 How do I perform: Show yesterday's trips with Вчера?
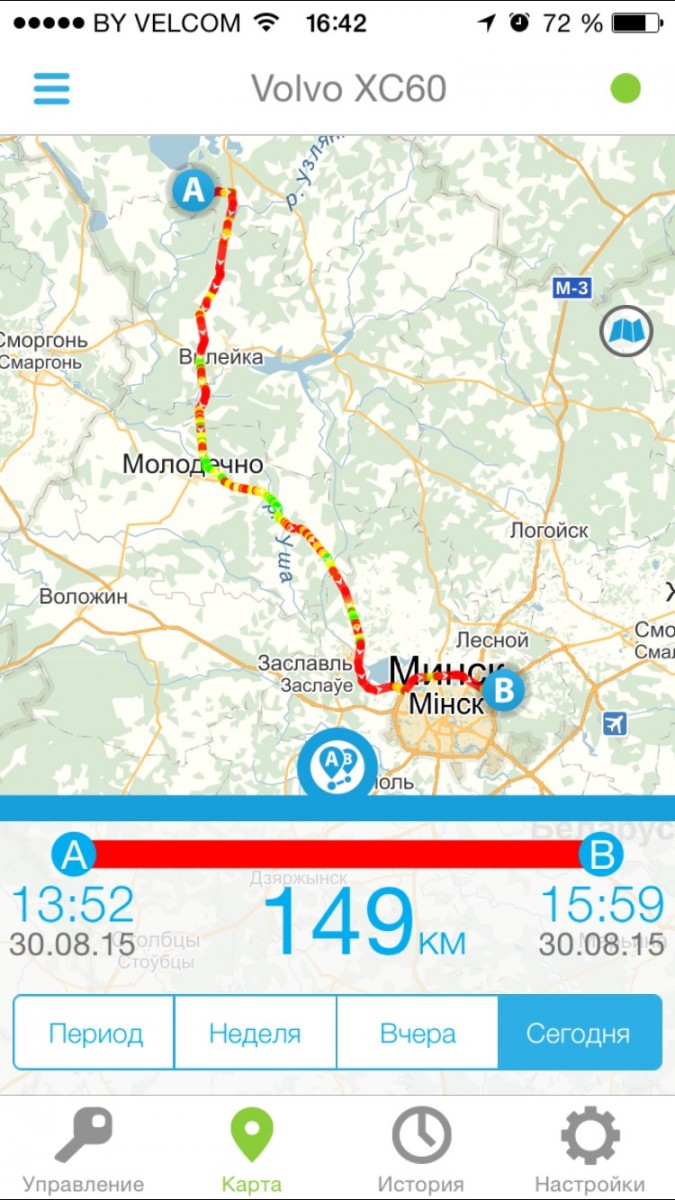[417, 1033]
